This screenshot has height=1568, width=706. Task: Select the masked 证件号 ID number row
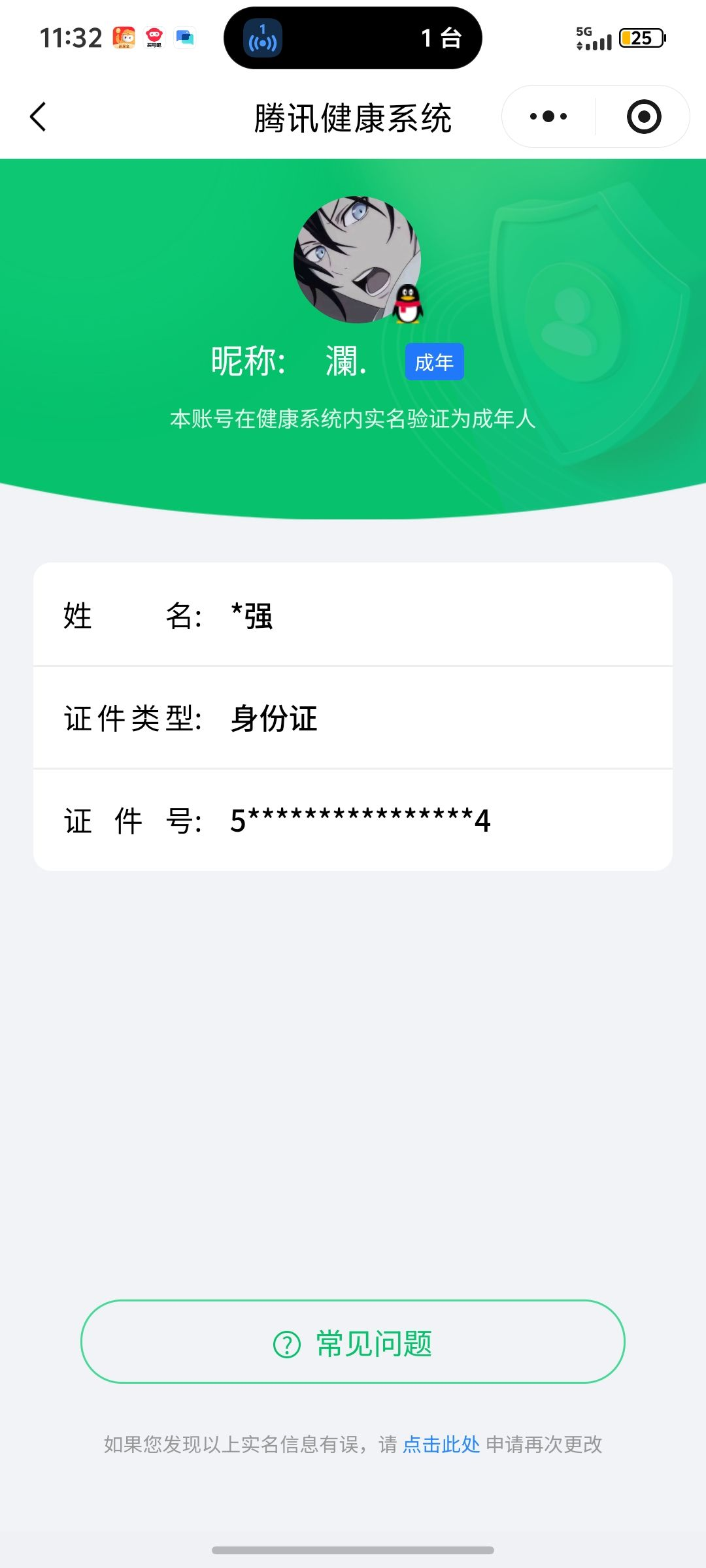pos(353,821)
